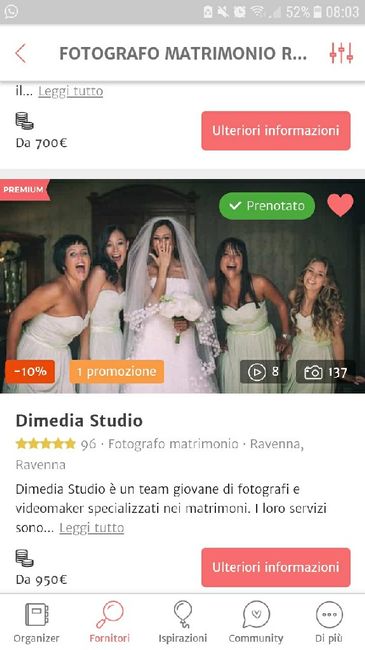
Task: Open the Di più tab
Action: 329,622
